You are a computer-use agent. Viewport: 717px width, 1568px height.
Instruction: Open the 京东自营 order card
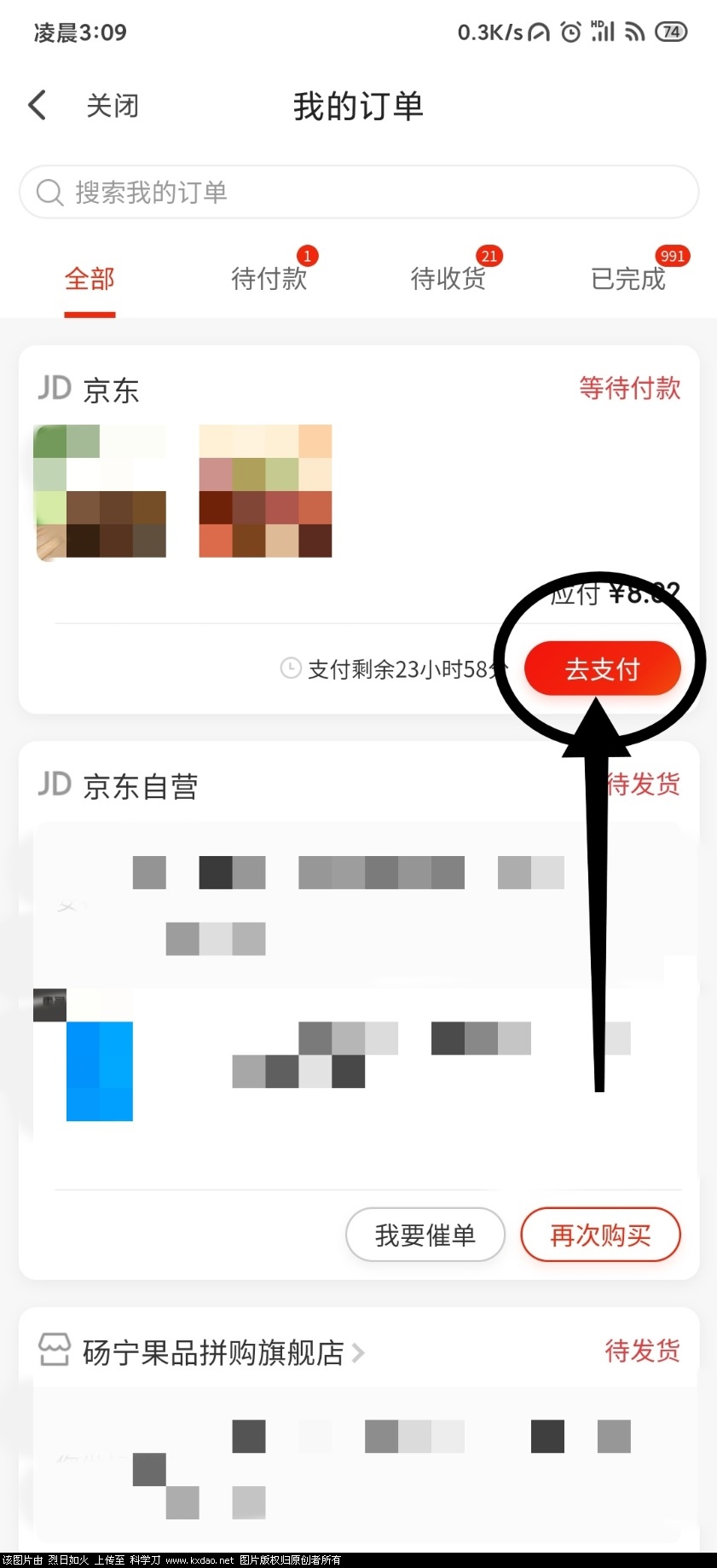[358, 981]
